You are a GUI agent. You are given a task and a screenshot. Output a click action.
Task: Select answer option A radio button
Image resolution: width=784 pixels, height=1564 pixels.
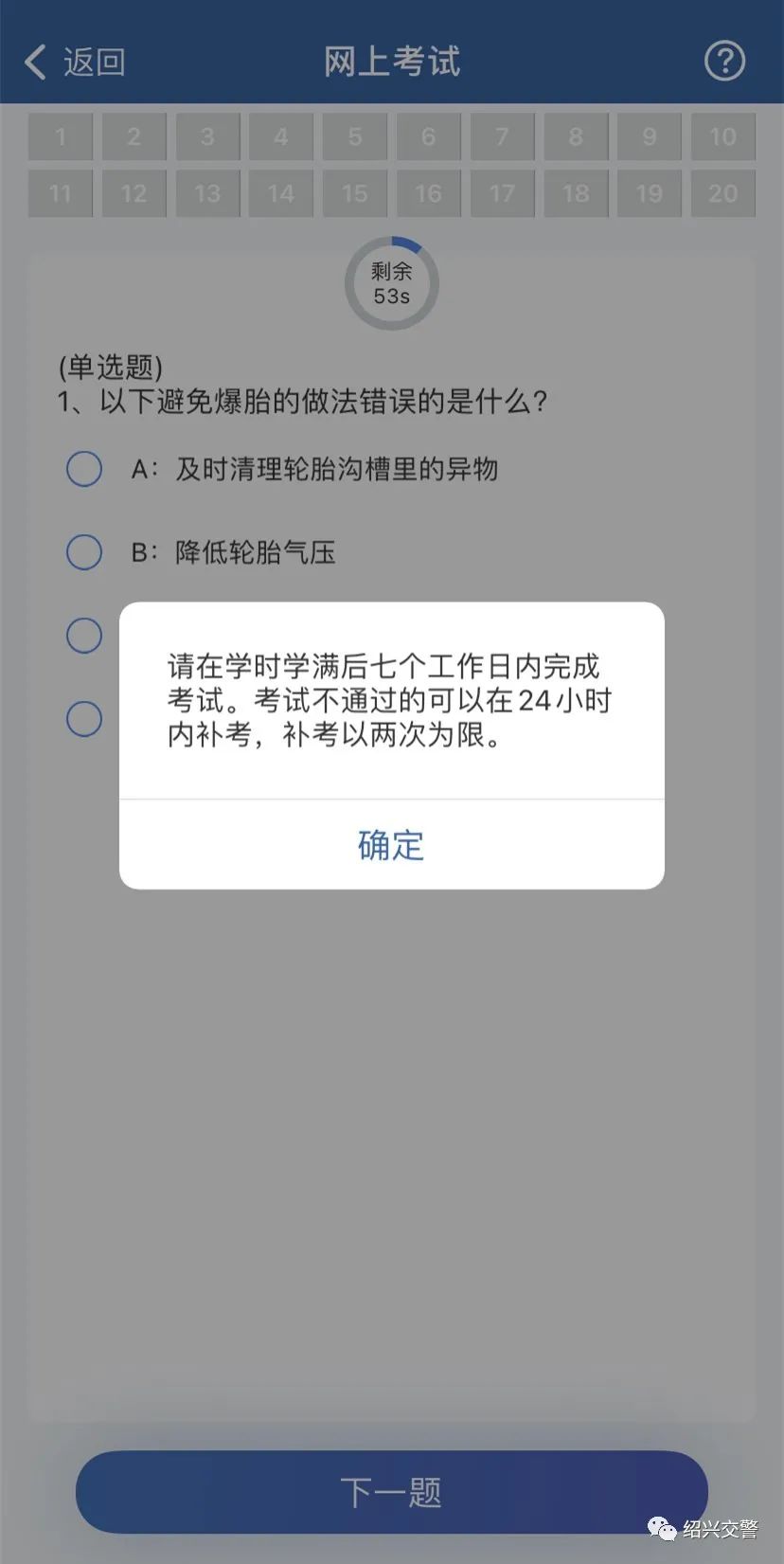click(84, 468)
